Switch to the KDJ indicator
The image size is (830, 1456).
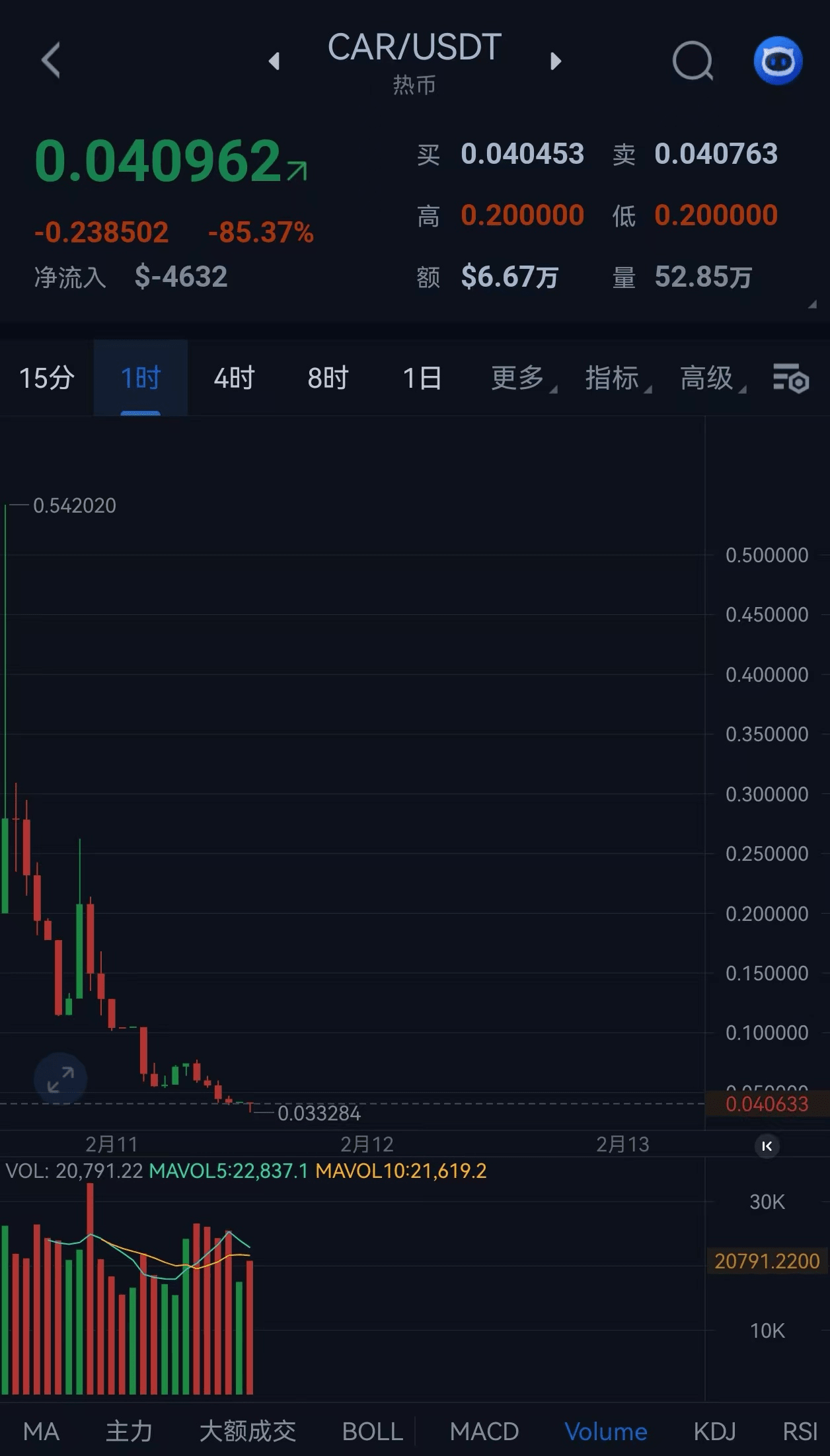[x=714, y=1432]
